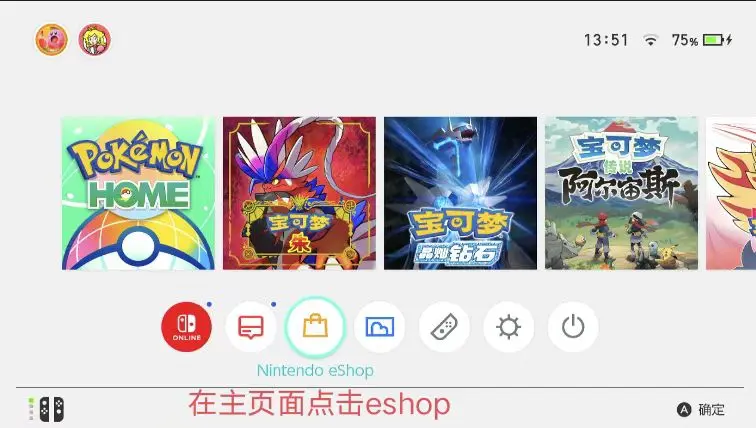Open Nintendo Switch Online
This screenshot has width=756, height=428.
(187, 327)
